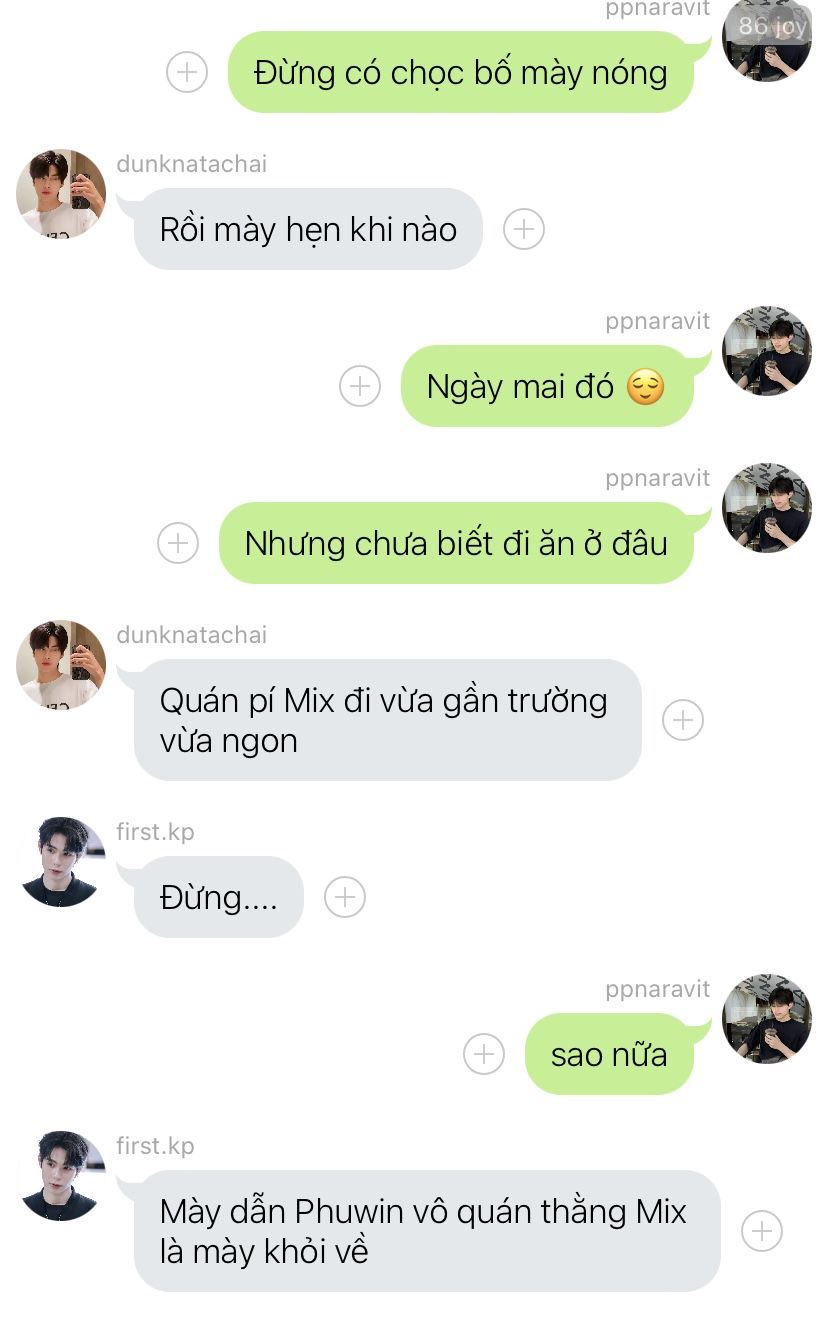The image size is (828, 1328).
Task: React to "Nhưng chưa biết đi ăn ở đâu"
Action: [178, 543]
